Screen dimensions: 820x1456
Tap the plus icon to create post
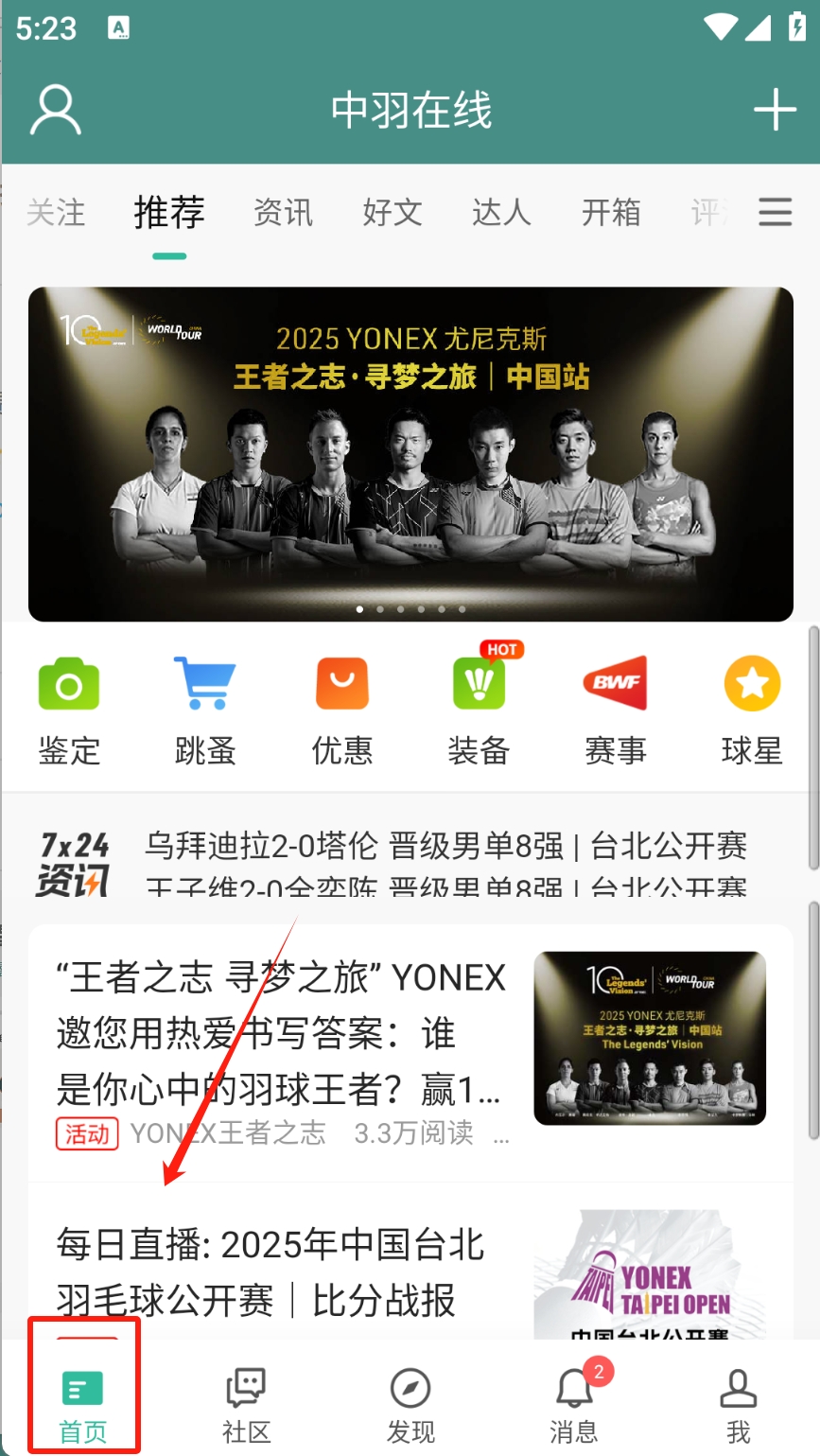tap(775, 111)
